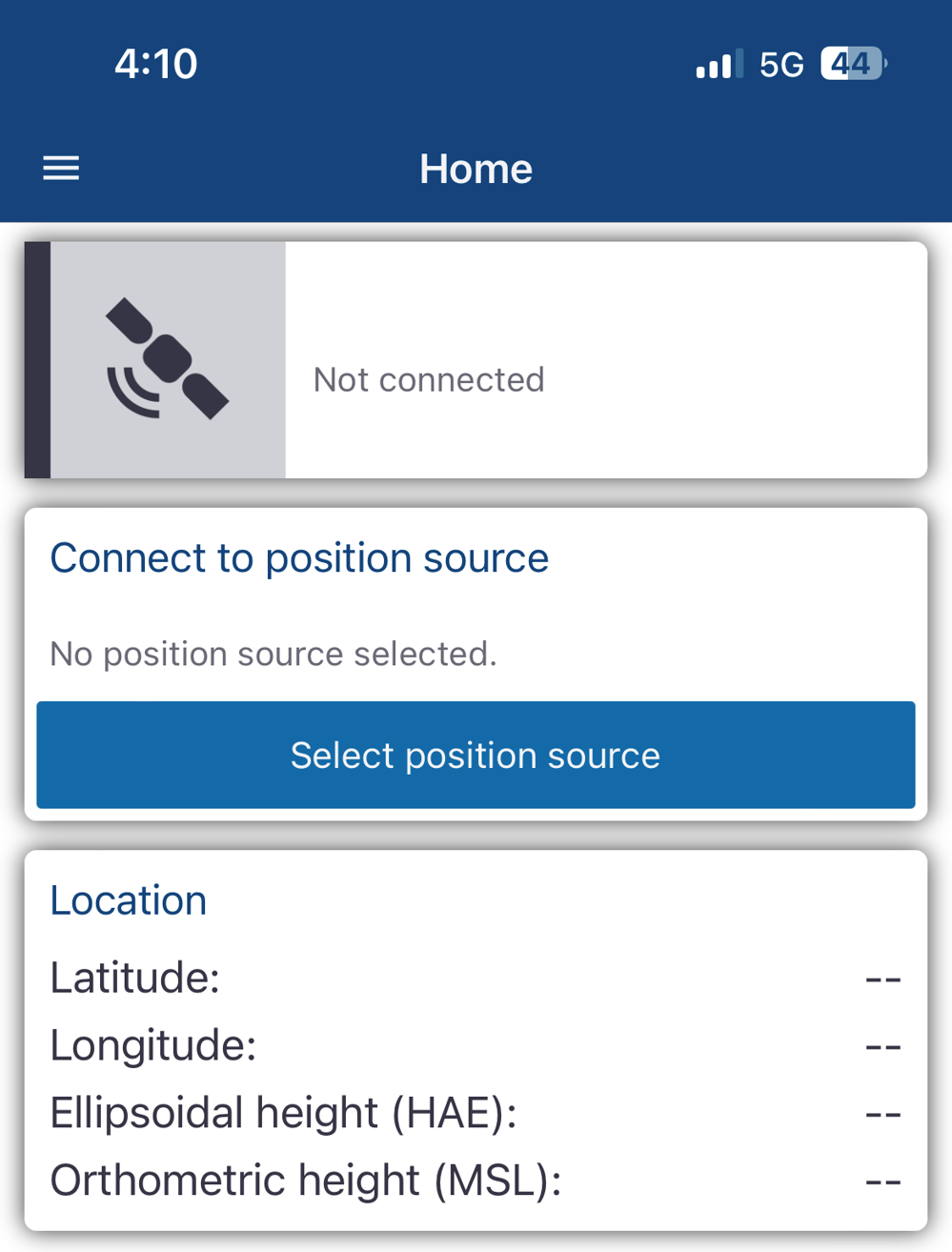Open the hamburger drawer menu
The image size is (952, 1252).
61,169
